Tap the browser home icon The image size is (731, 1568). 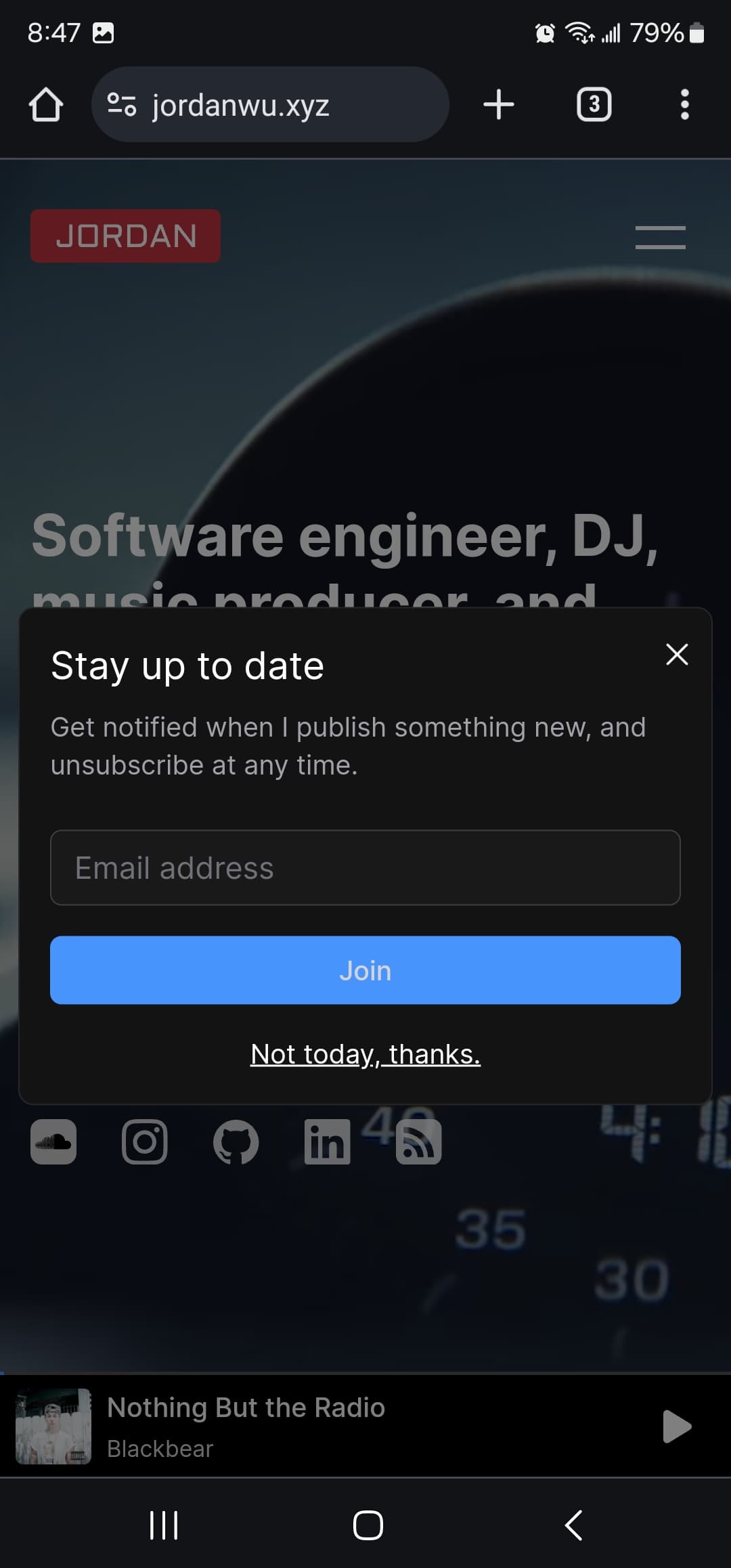(45, 104)
